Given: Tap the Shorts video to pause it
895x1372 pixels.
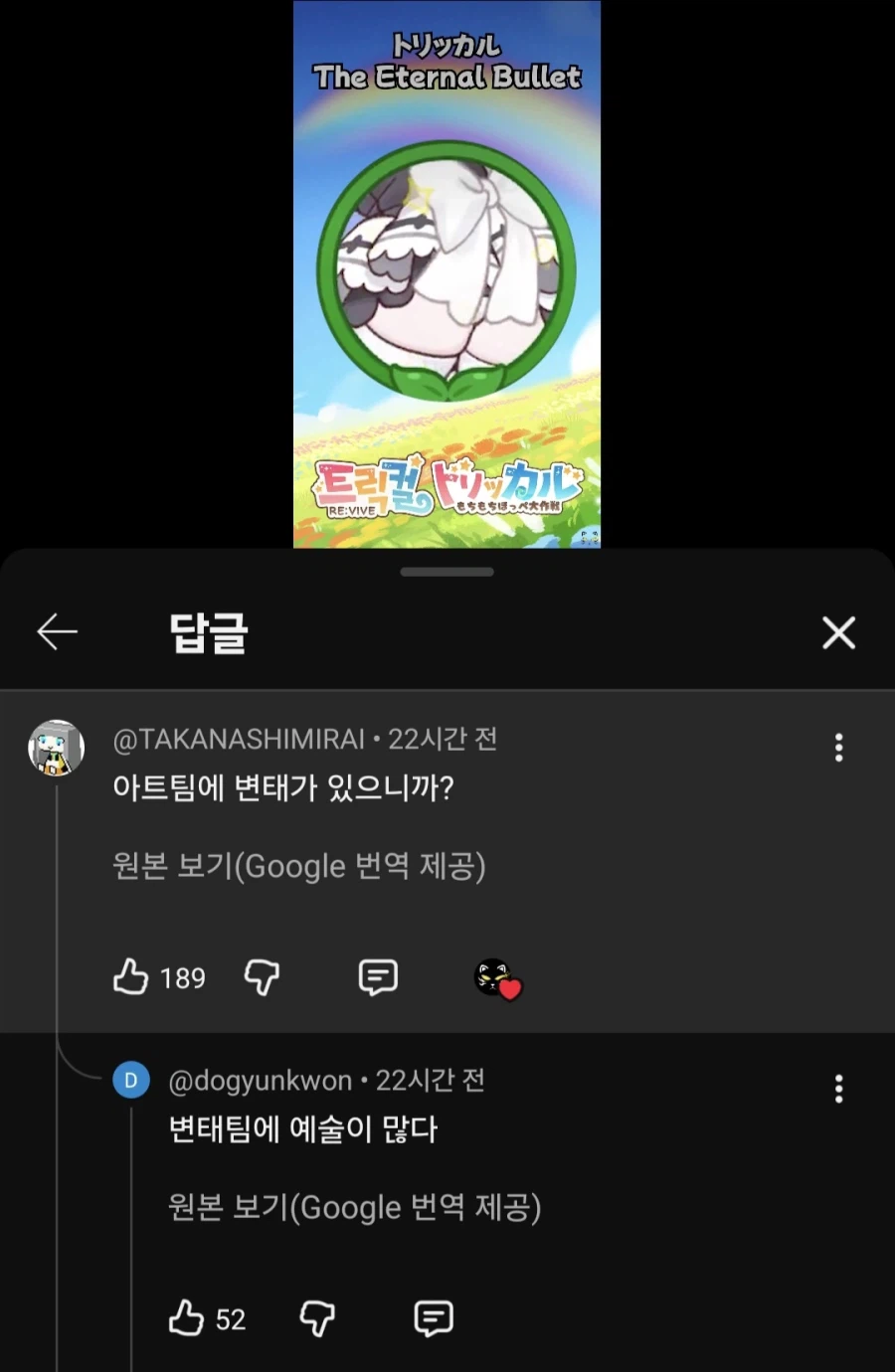Looking at the screenshot, I should tap(447, 273).
